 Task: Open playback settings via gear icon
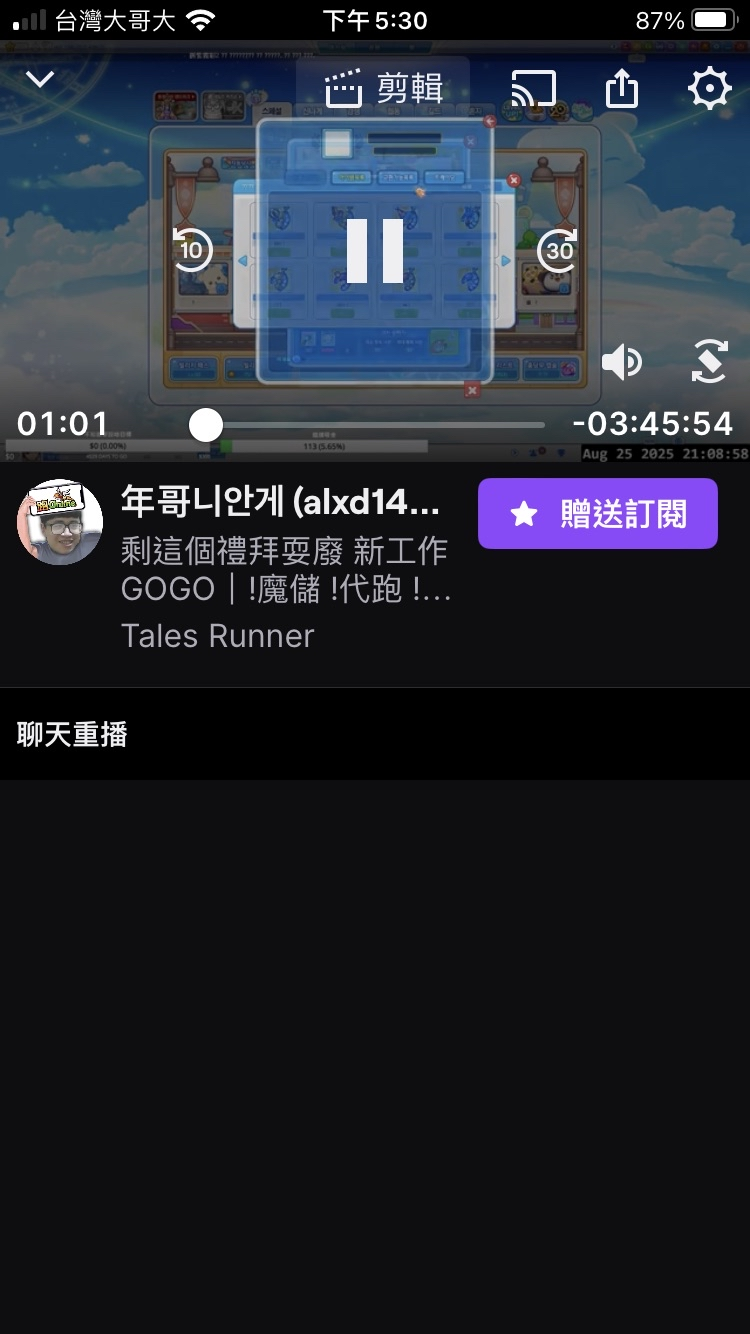709,87
